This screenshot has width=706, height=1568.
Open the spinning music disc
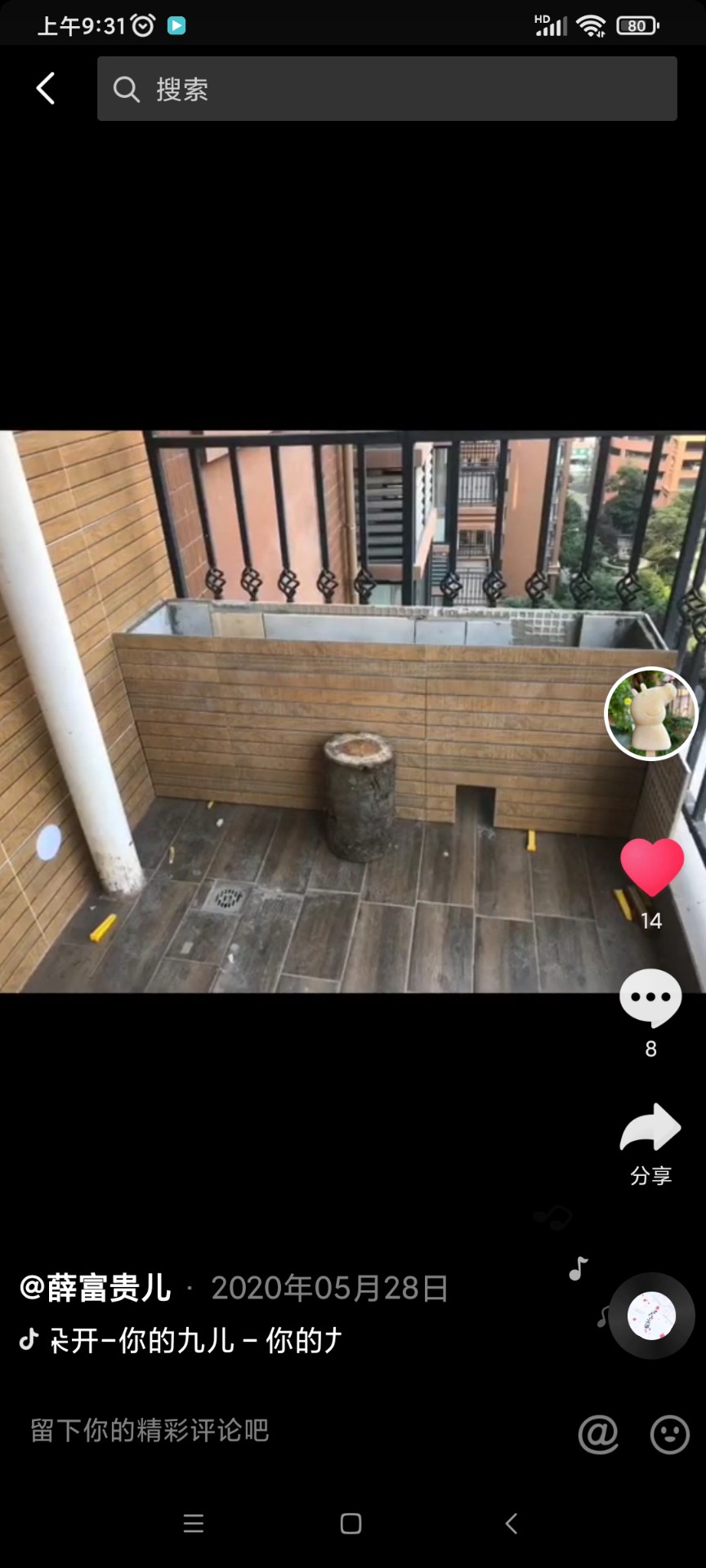(650, 1316)
